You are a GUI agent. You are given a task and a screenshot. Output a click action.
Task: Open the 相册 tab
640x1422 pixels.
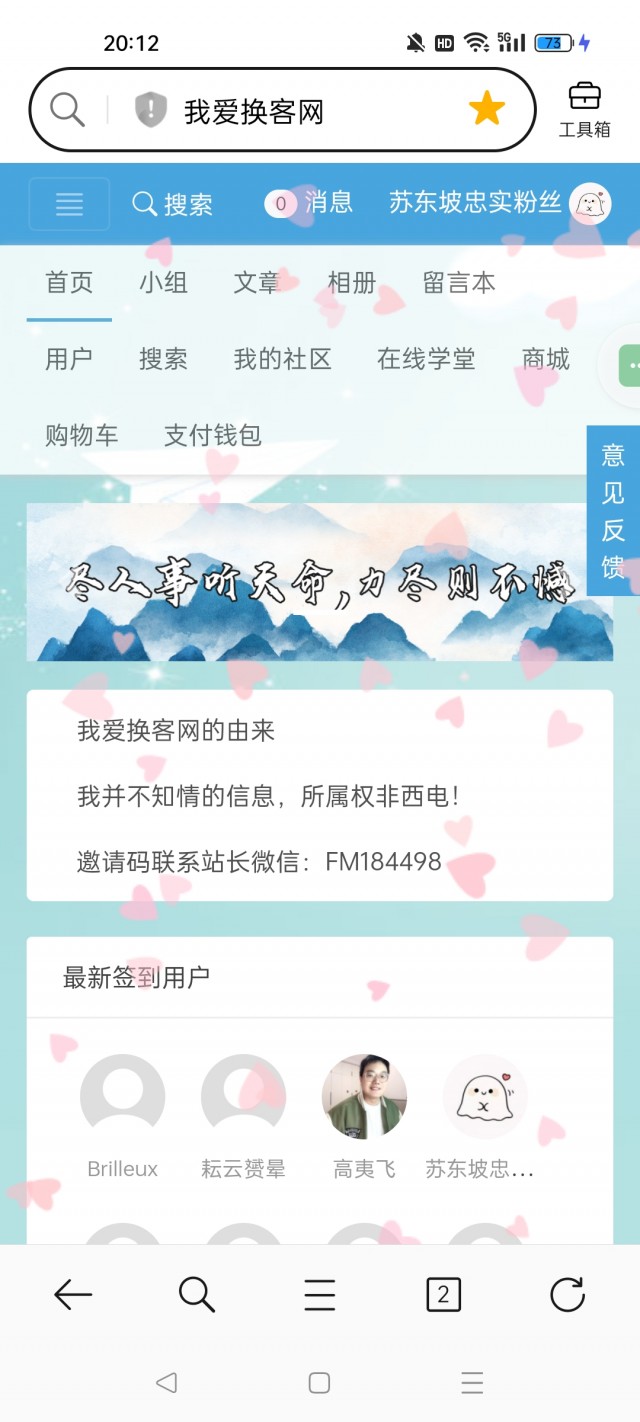pyautogui.click(x=352, y=283)
